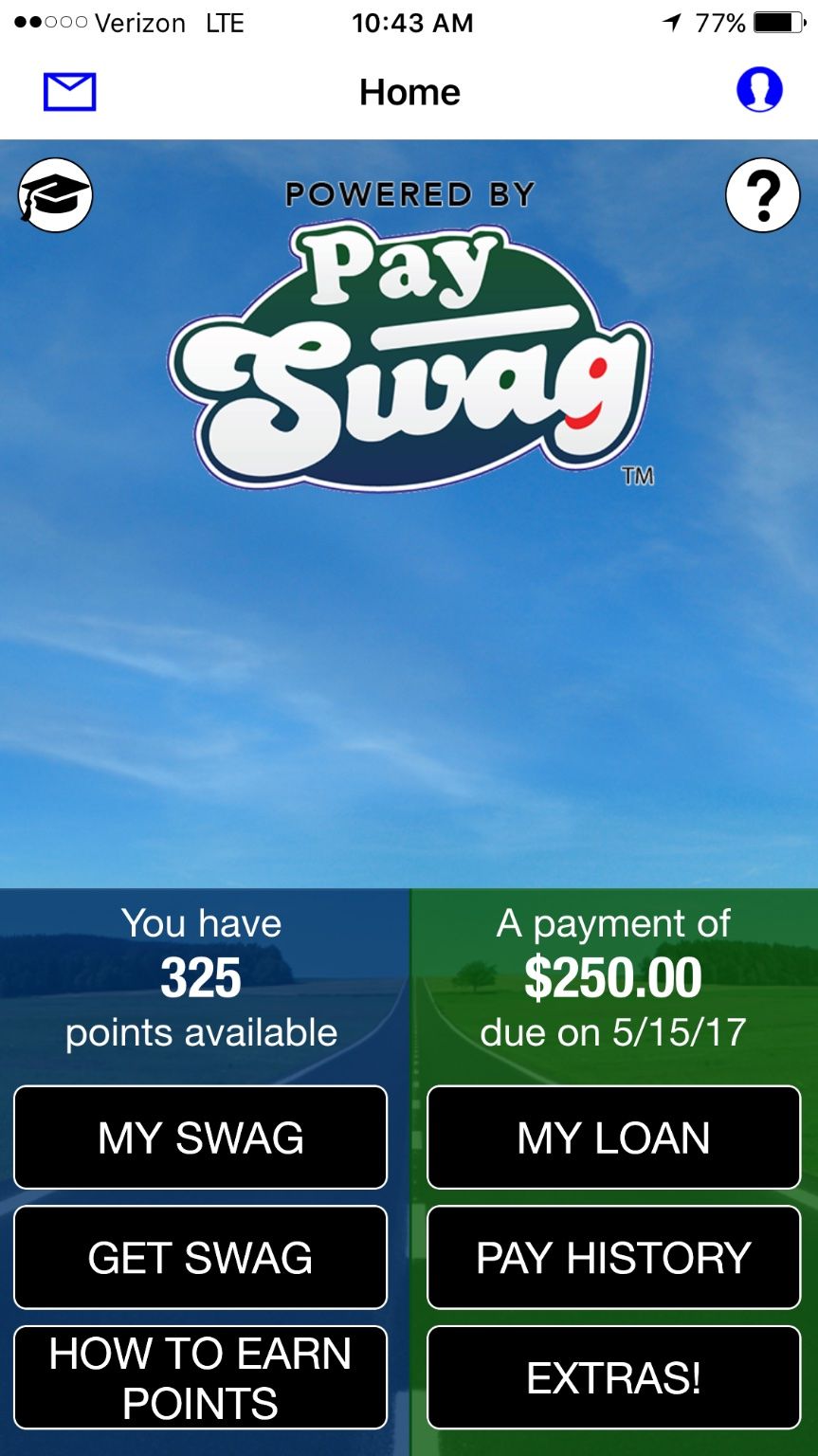View HOW TO EARN POINTS
This screenshot has width=818, height=1456.
201,1377
